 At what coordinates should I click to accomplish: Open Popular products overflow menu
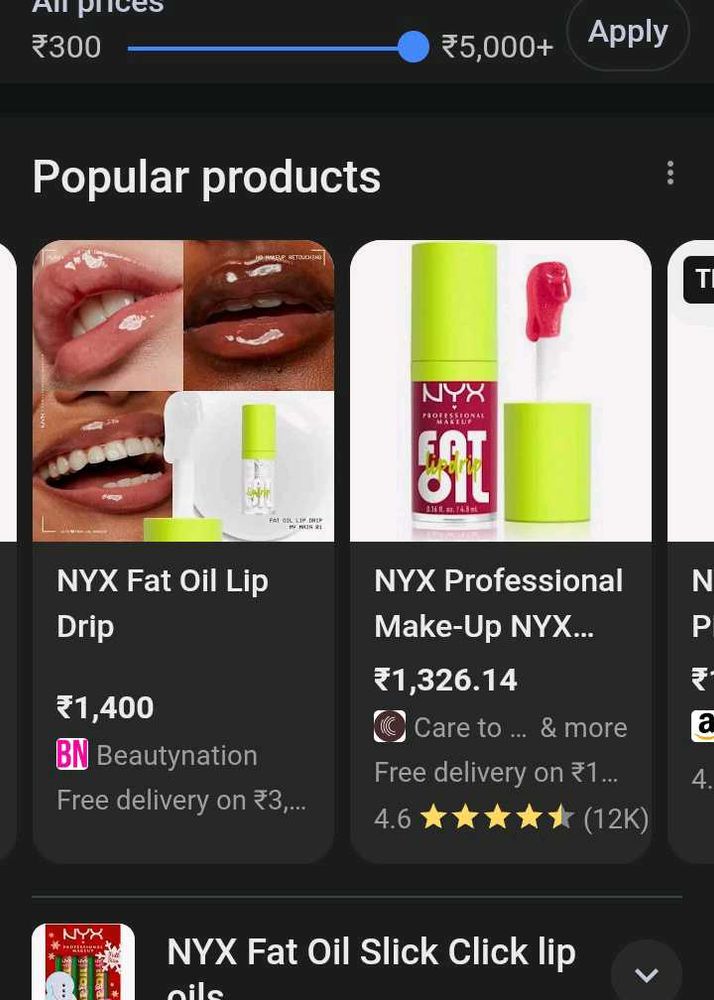point(670,173)
